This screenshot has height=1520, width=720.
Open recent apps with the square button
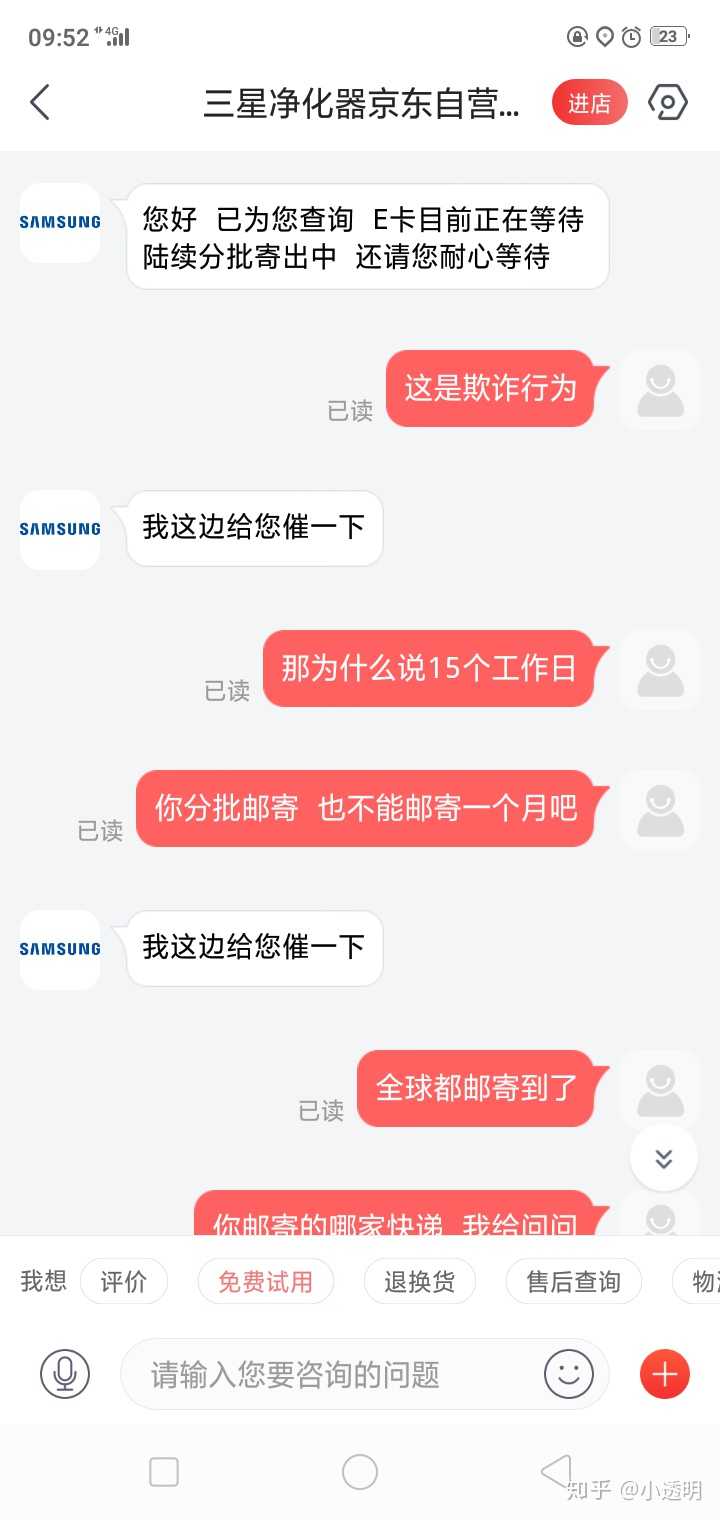(x=163, y=1472)
